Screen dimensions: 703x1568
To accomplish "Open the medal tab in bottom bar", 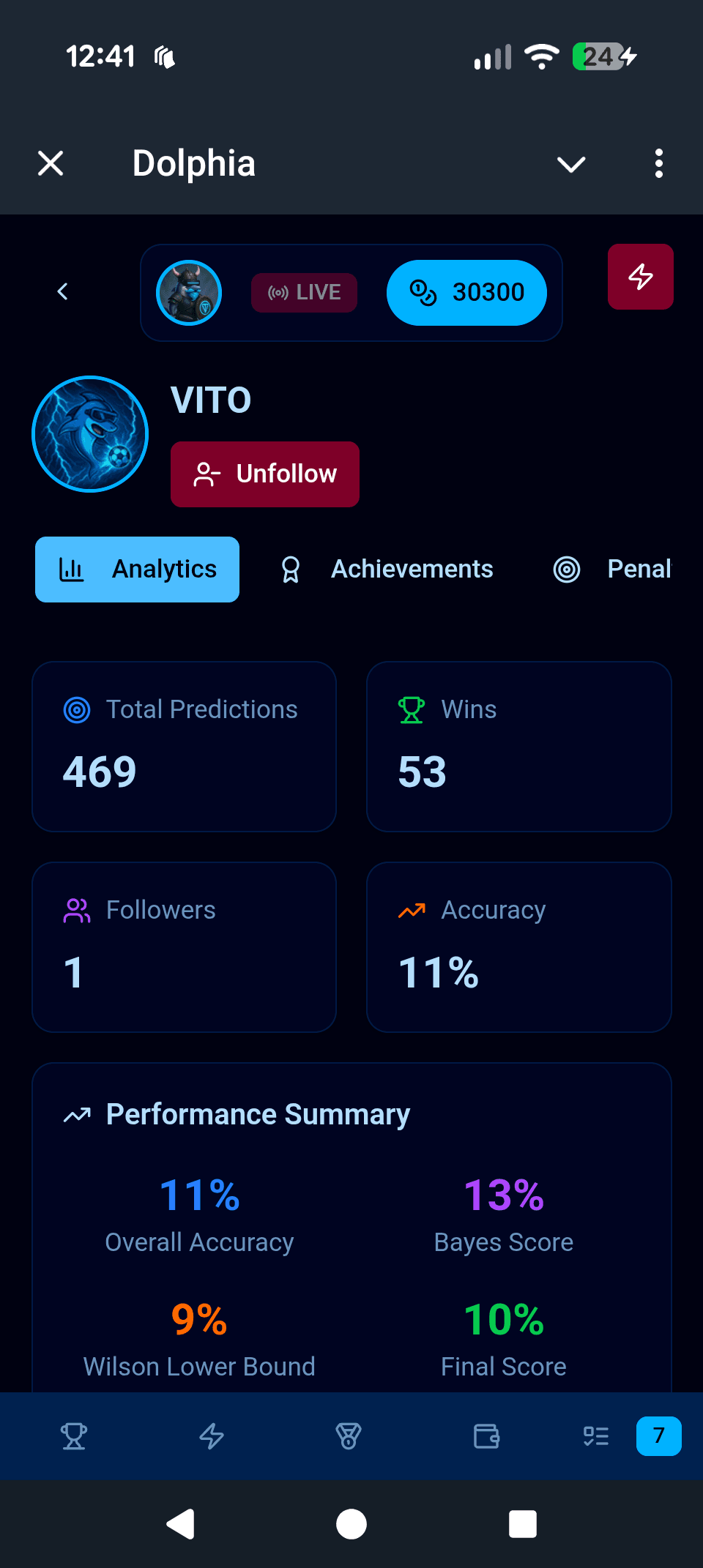I will [349, 1436].
